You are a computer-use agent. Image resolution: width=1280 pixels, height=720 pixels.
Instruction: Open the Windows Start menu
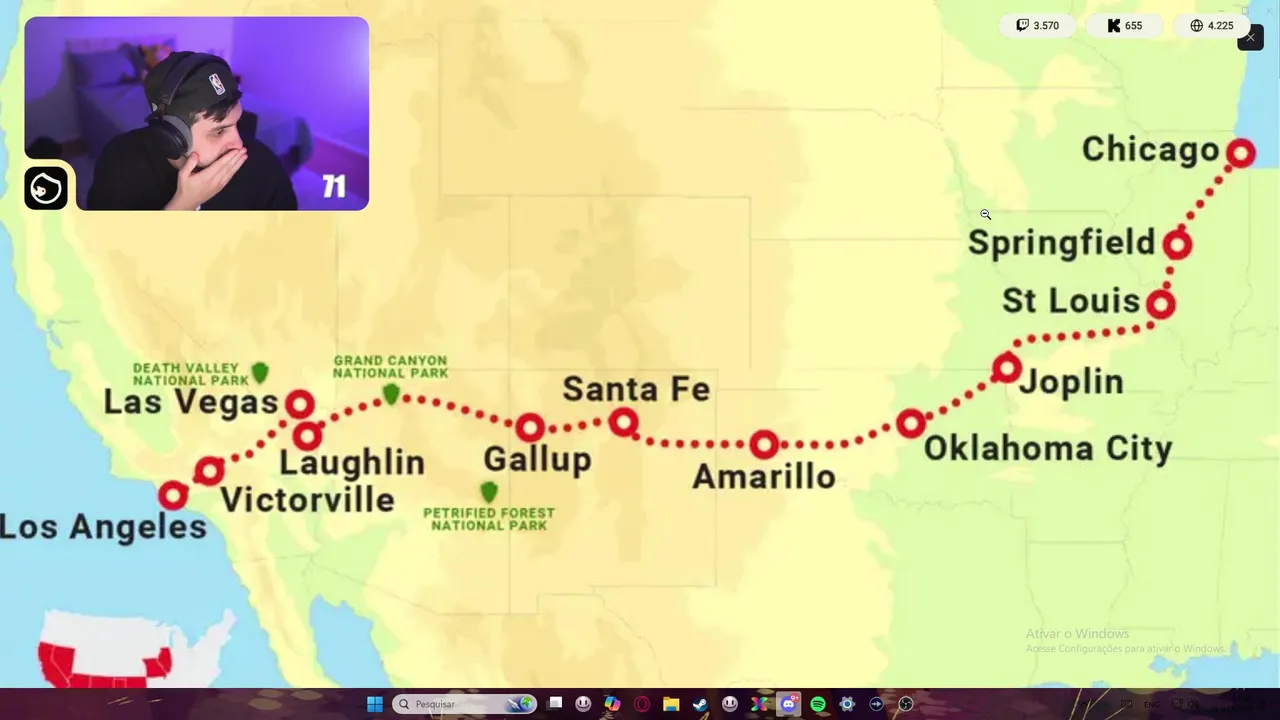click(x=374, y=704)
